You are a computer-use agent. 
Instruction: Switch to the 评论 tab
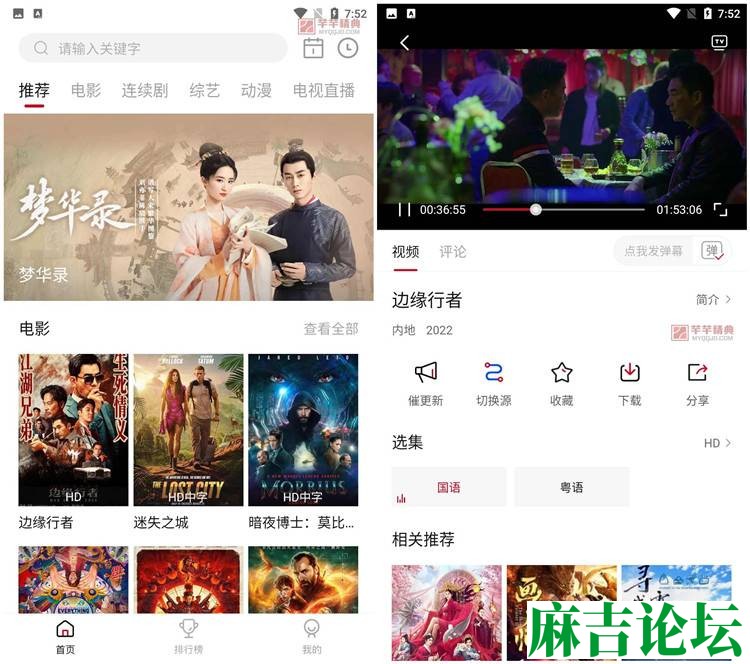pos(453,251)
